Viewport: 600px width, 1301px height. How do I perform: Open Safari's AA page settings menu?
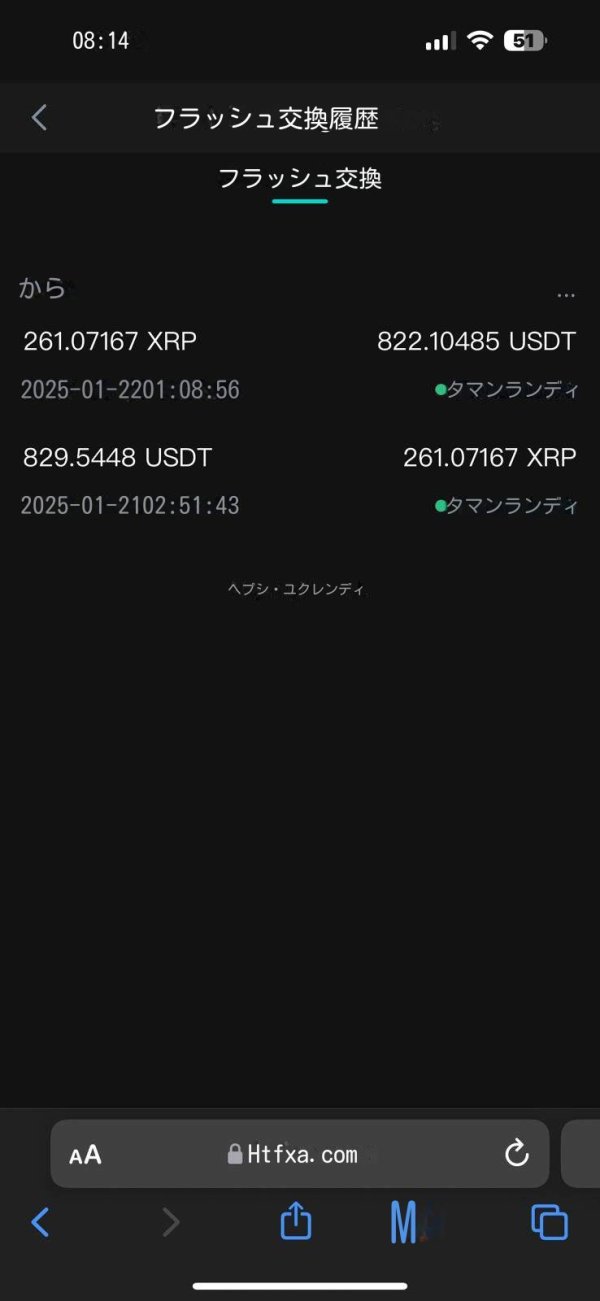86,1155
